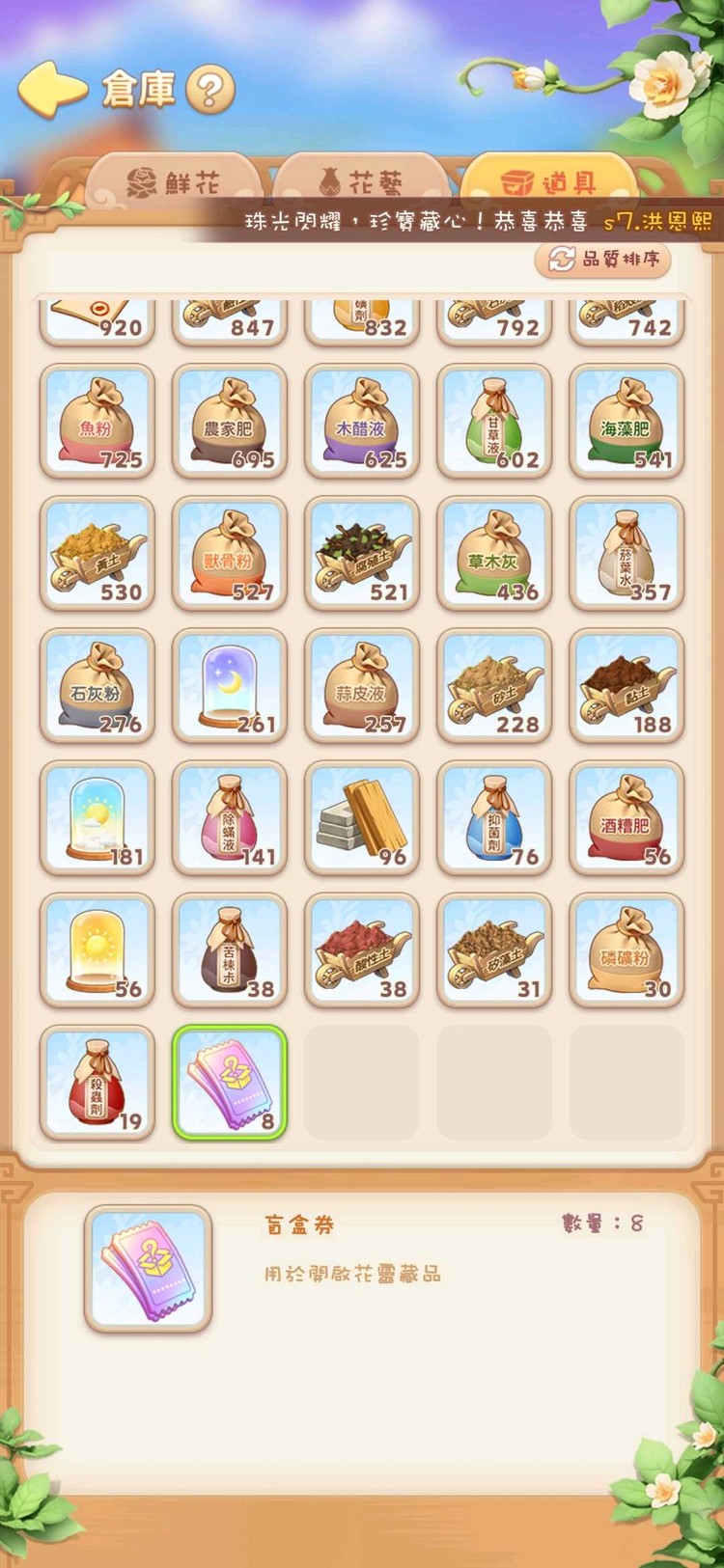Switch to the 鮮花 tab
This screenshot has width=724, height=1568.
(x=175, y=181)
